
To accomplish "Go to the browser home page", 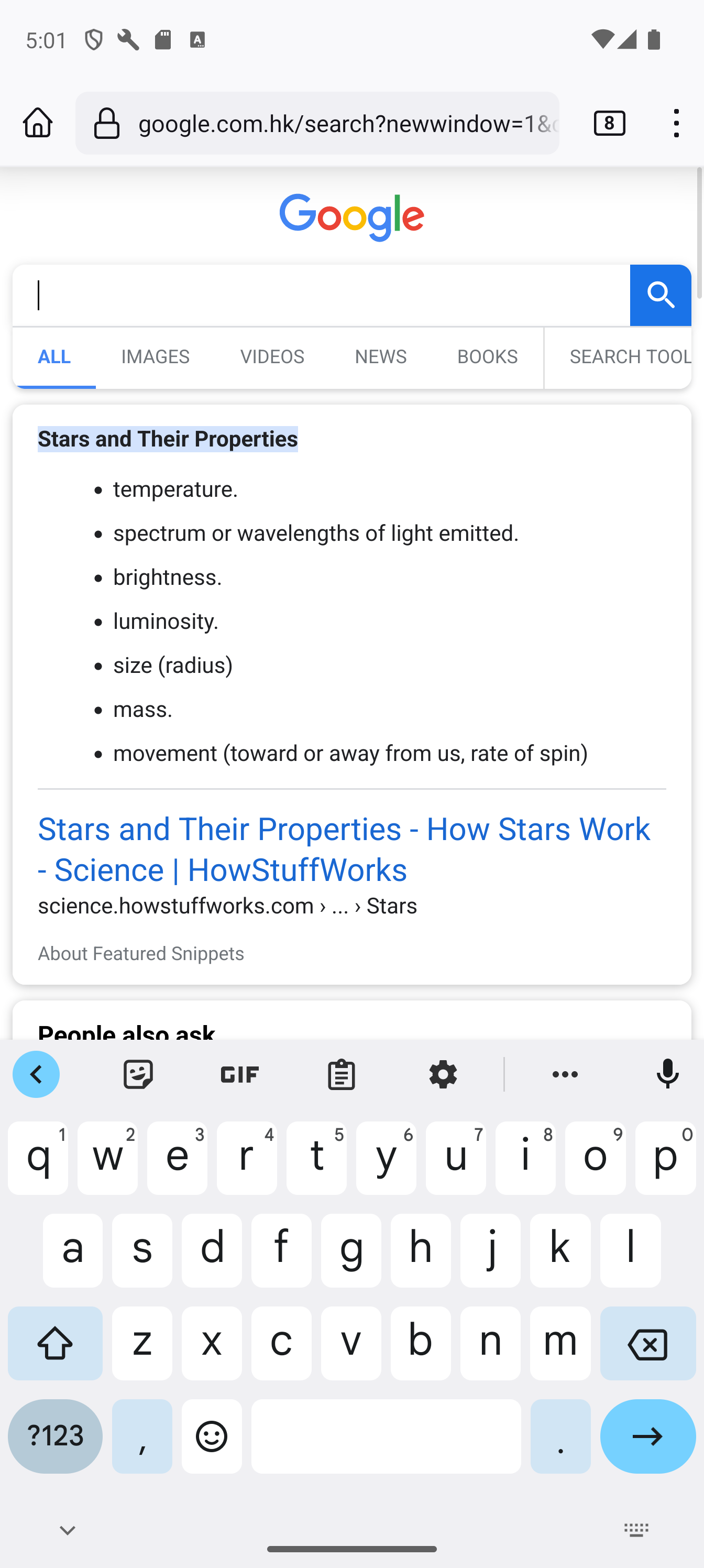I will (38, 123).
